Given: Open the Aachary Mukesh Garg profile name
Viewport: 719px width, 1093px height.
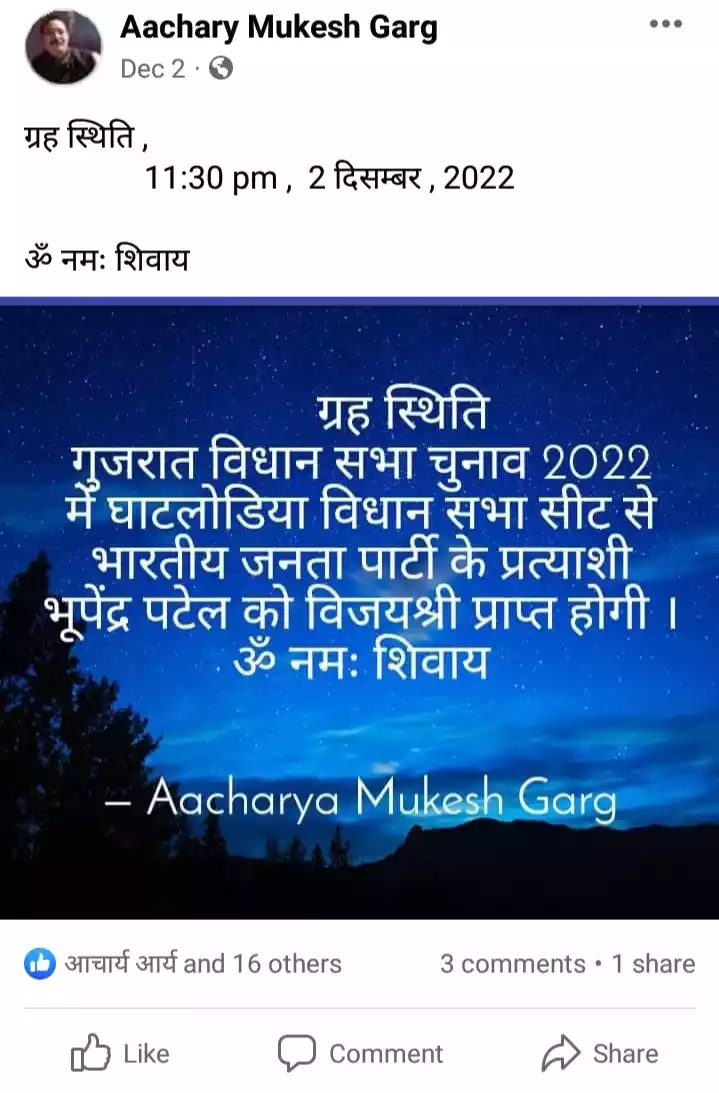Looking at the screenshot, I should tap(278, 27).
